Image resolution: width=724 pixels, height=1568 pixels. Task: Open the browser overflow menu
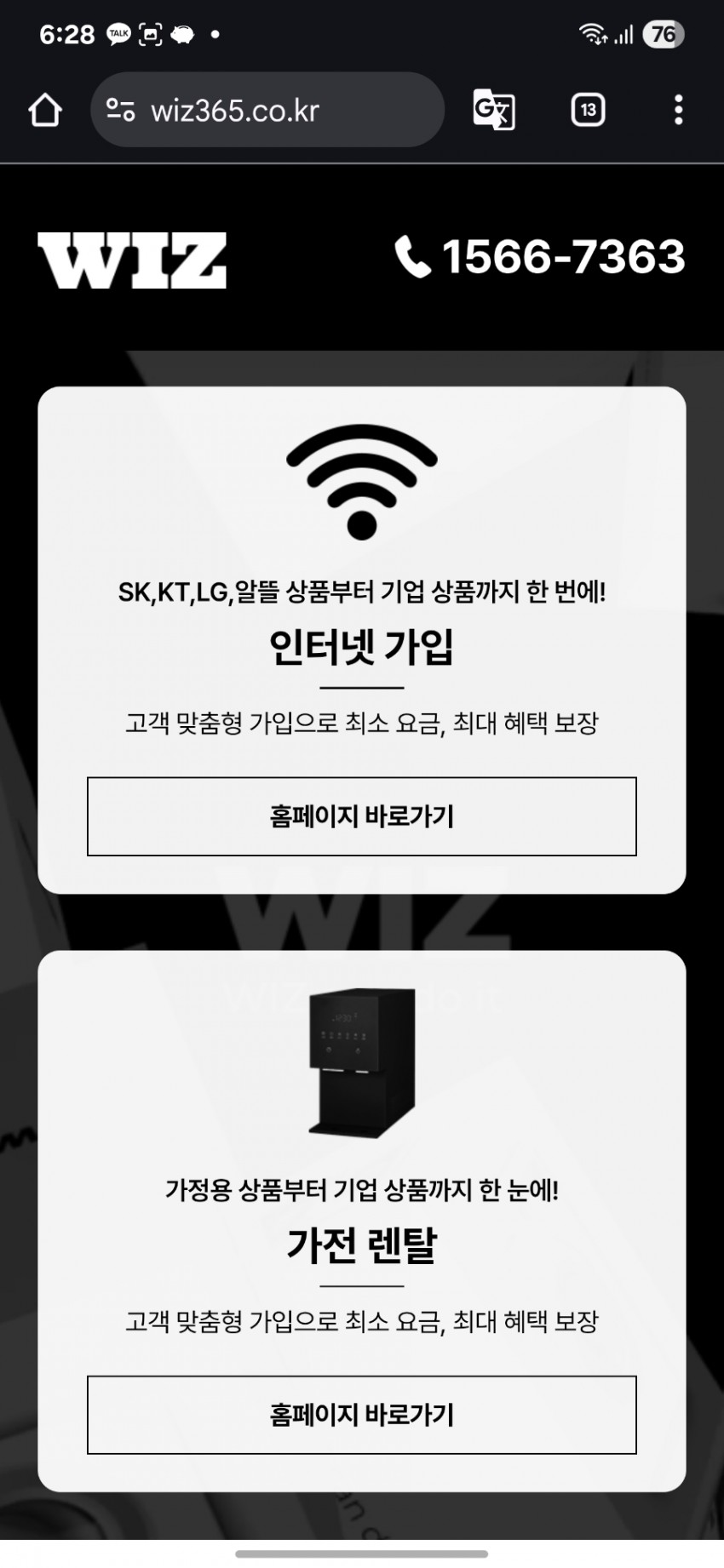[678, 110]
